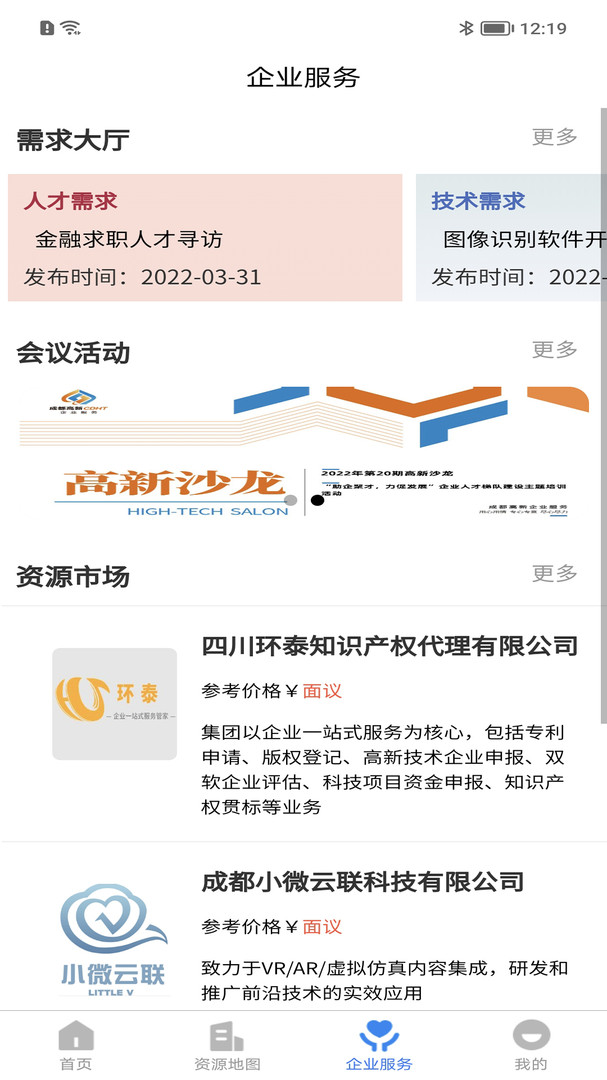
Task: Open the 人才需求 card
Action: click(x=205, y=238)
